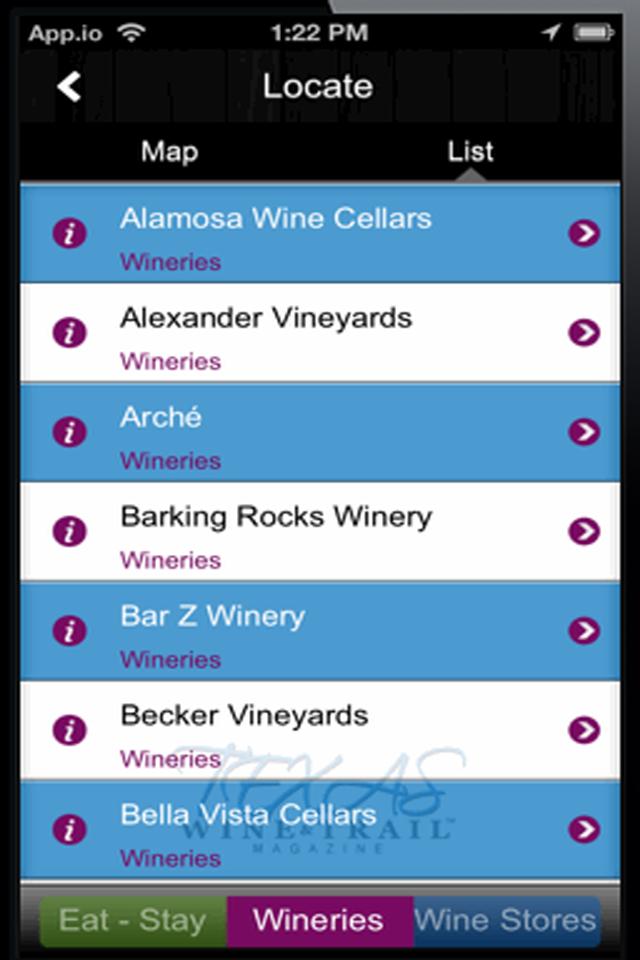Tap the info icon for Alexander Vineyards
The image size is (640, 960).
(69, 333)
